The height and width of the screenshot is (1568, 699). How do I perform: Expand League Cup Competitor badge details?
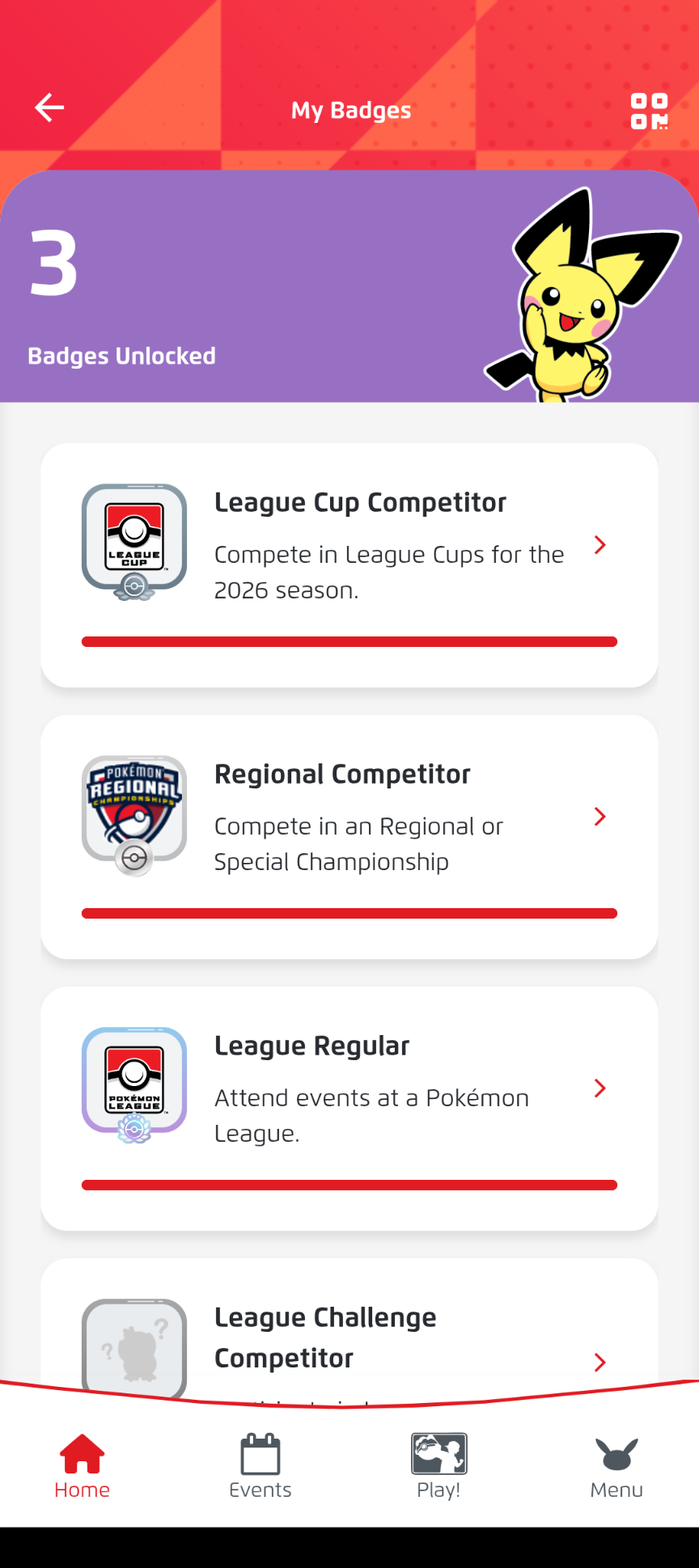[599, 544]
